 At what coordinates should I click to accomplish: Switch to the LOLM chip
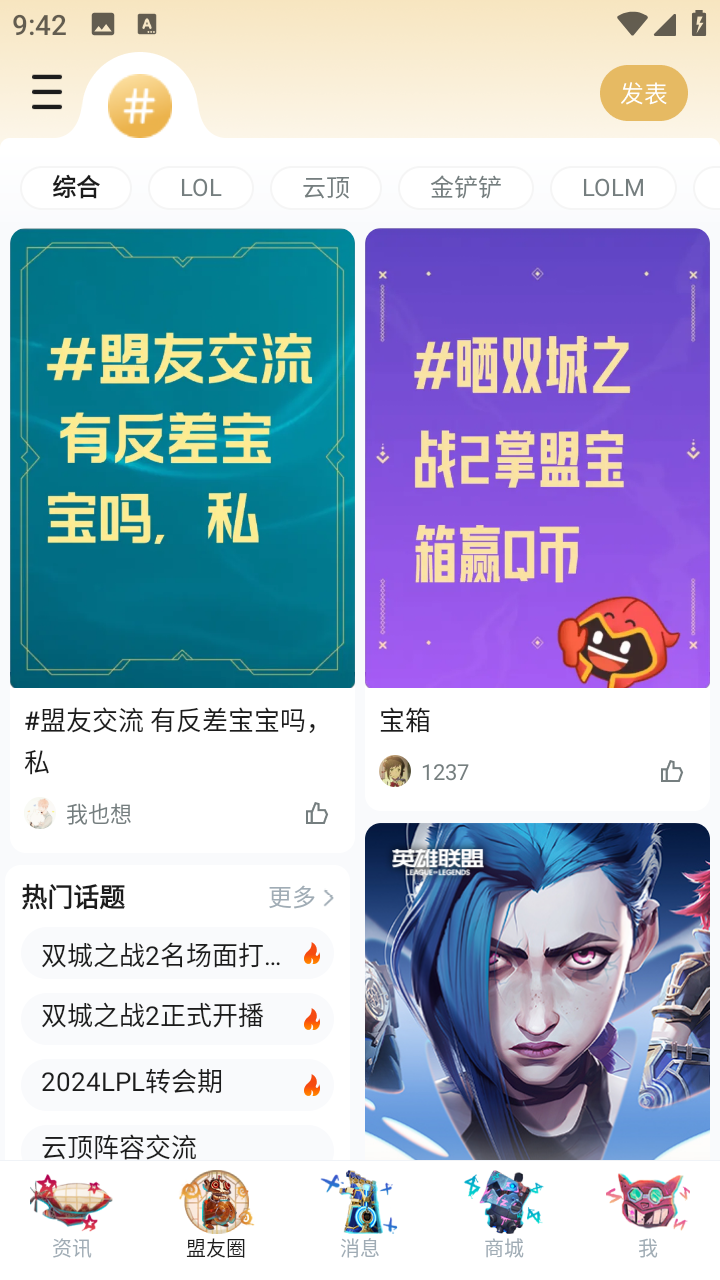tap(613, 187)
